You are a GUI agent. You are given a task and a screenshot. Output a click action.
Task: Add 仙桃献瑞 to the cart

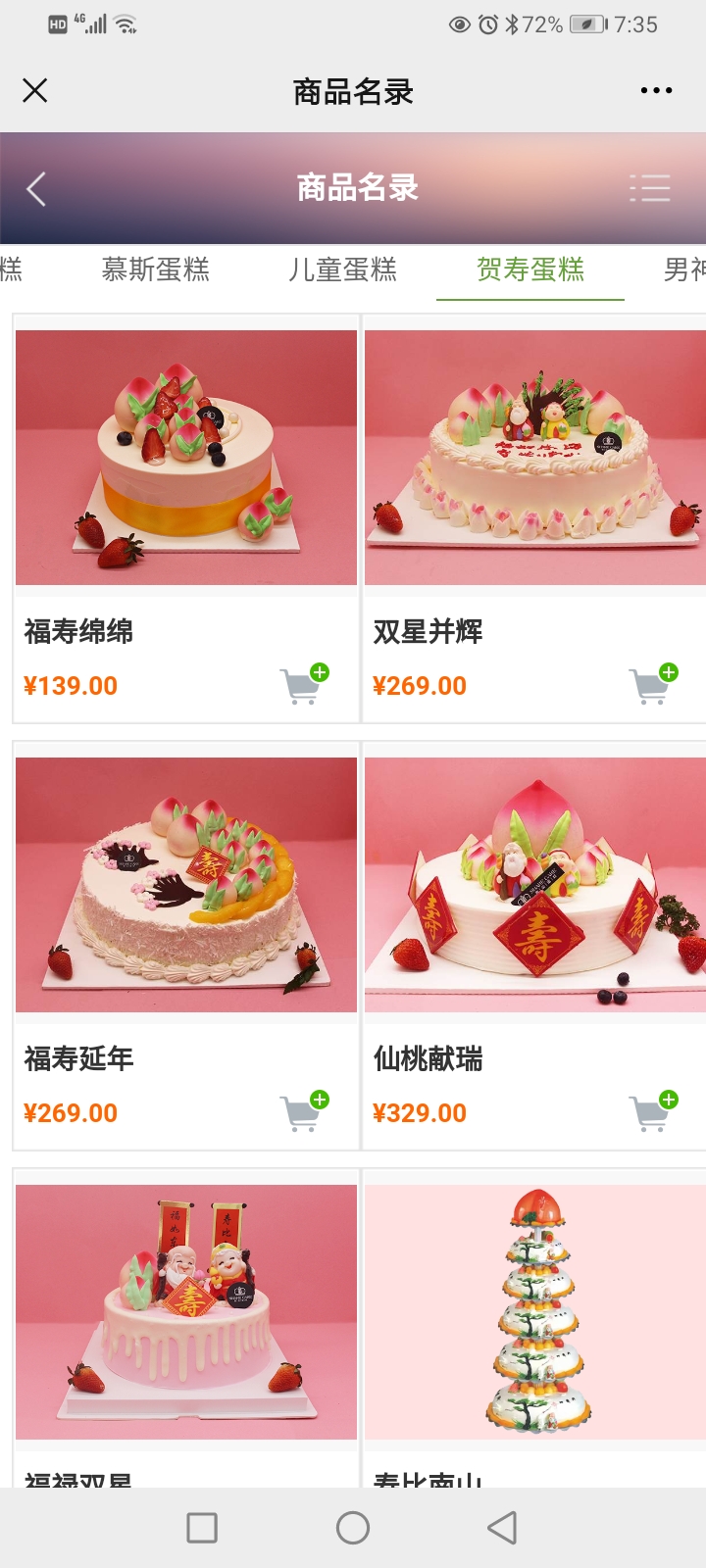(x=653, y=1111)
